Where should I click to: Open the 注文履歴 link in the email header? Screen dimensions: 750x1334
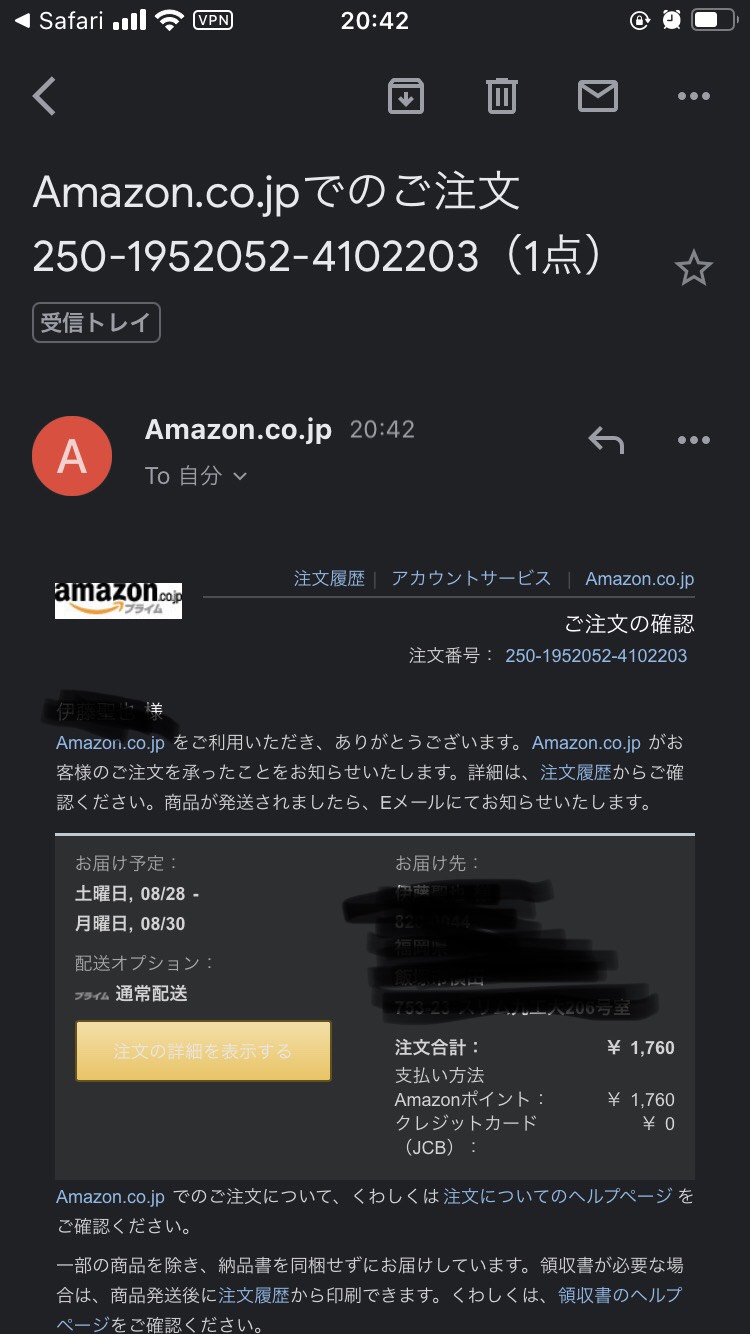pos(329,578)
